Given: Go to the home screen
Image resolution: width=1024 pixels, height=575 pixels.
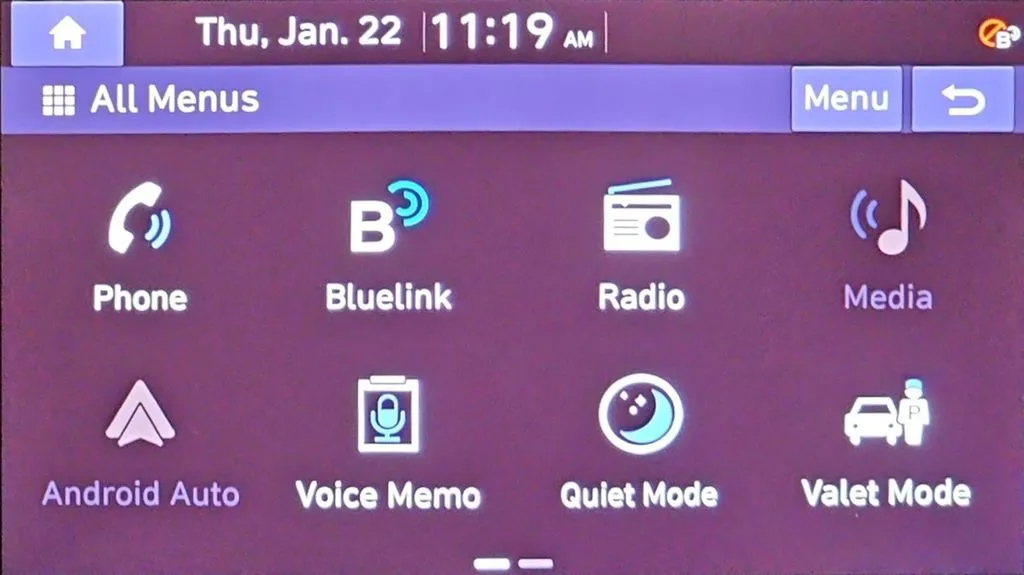Looking at the screenshot, I should tap(68, 34).
